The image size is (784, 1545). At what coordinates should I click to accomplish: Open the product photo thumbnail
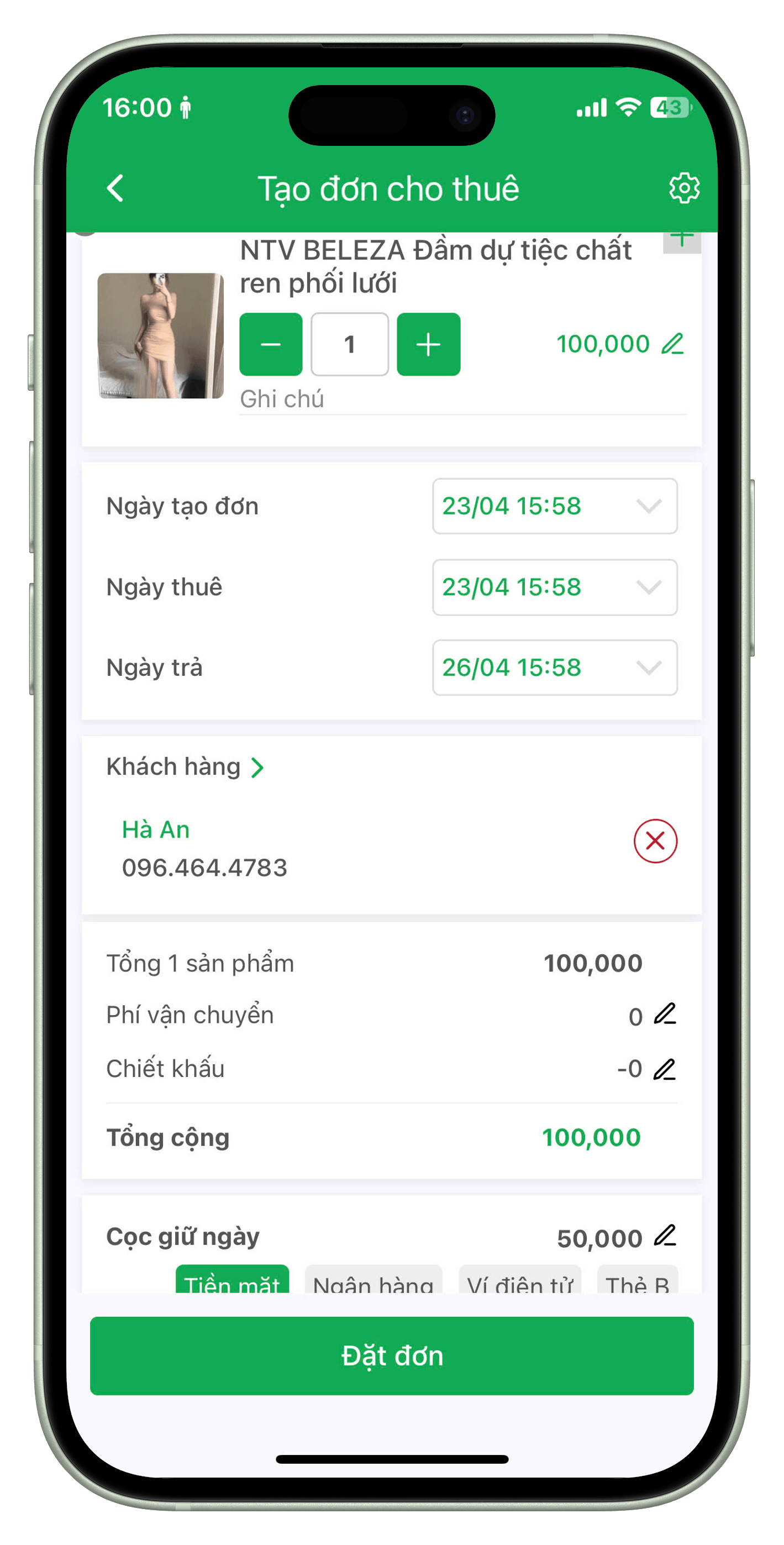161,336
